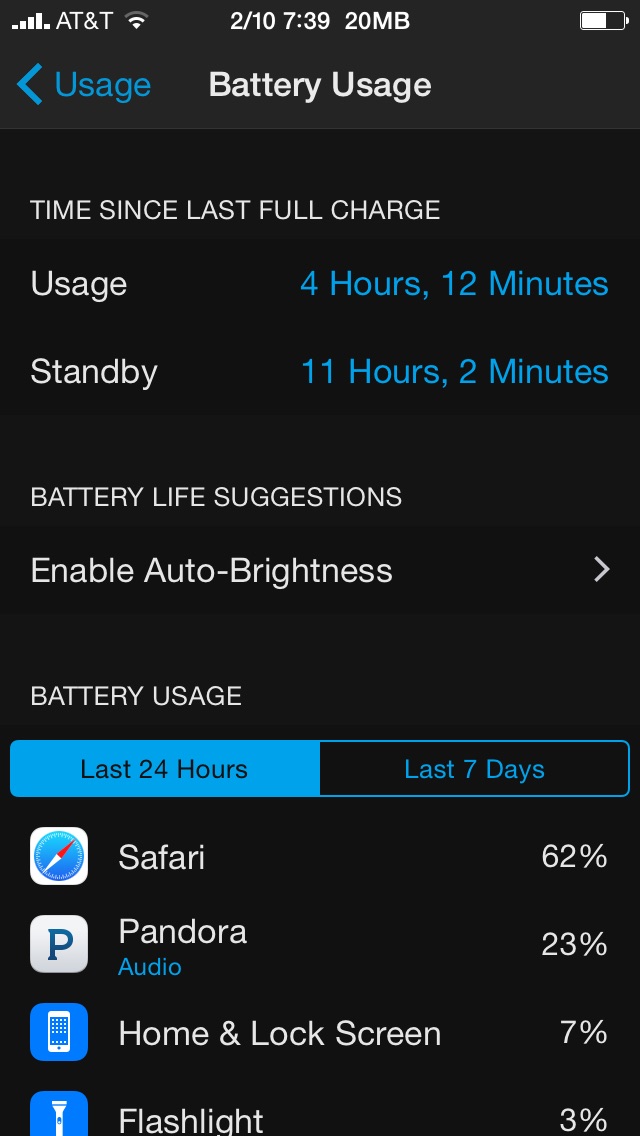Switch to the Last 7 Days view

click(474, 769)
